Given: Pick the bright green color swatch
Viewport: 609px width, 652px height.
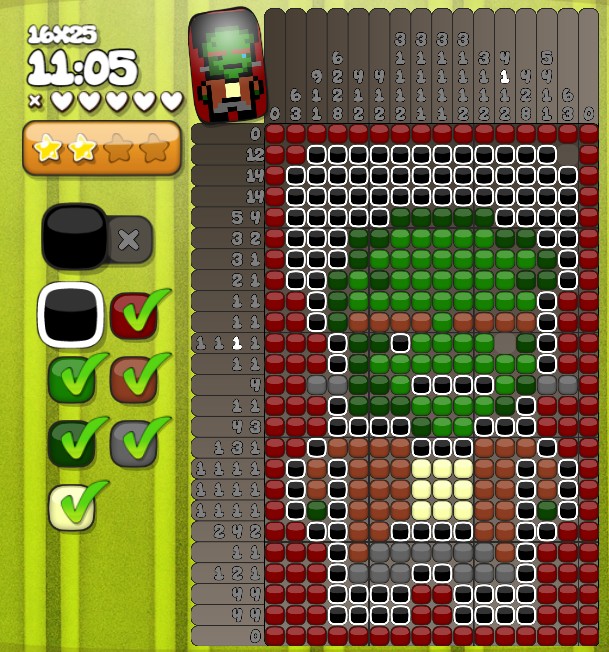Looking at the screenshot, I should point(71,377).
